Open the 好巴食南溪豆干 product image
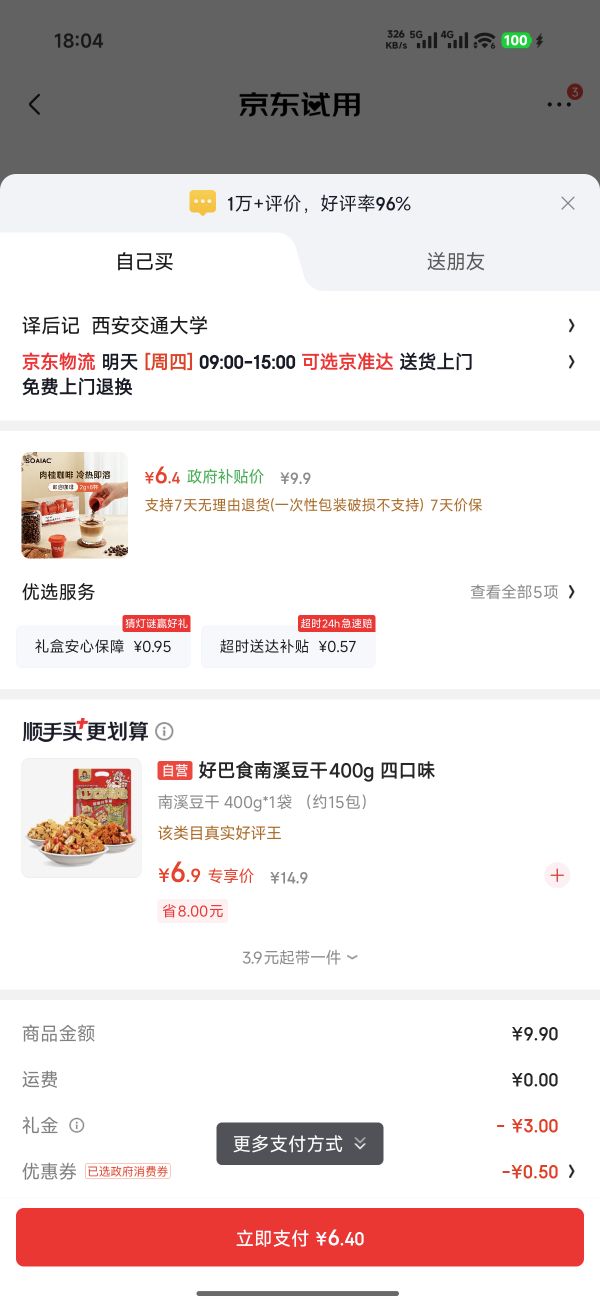The width and height of the screenshot is (600, 1304). pos(81,818)
